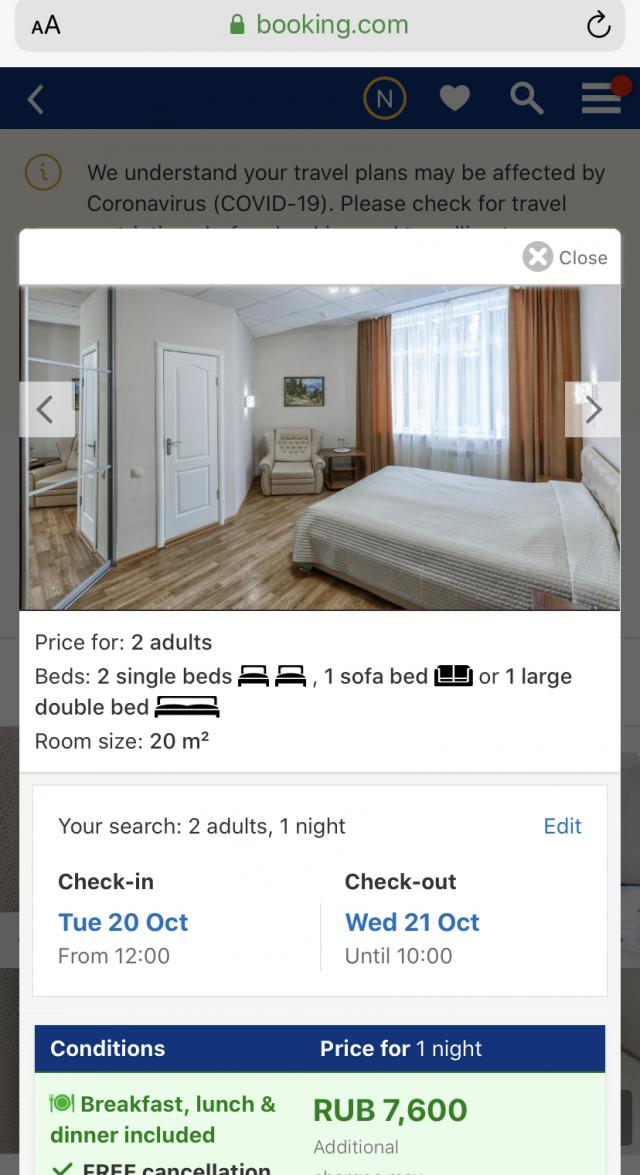Close the room details popup
This screenshot has width=640, height=1175.
(565, 258)
